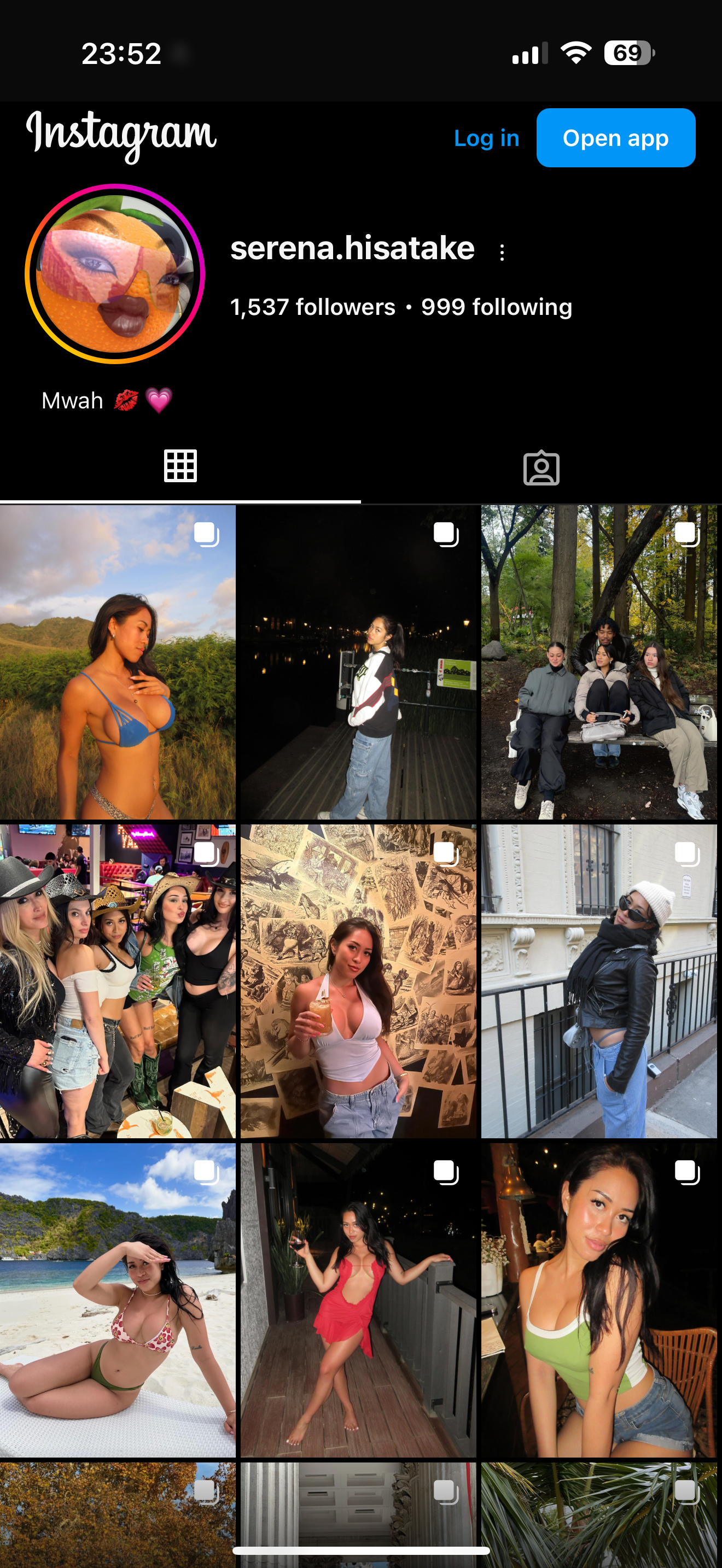Switch to the posts grid tab

point(180,467)
